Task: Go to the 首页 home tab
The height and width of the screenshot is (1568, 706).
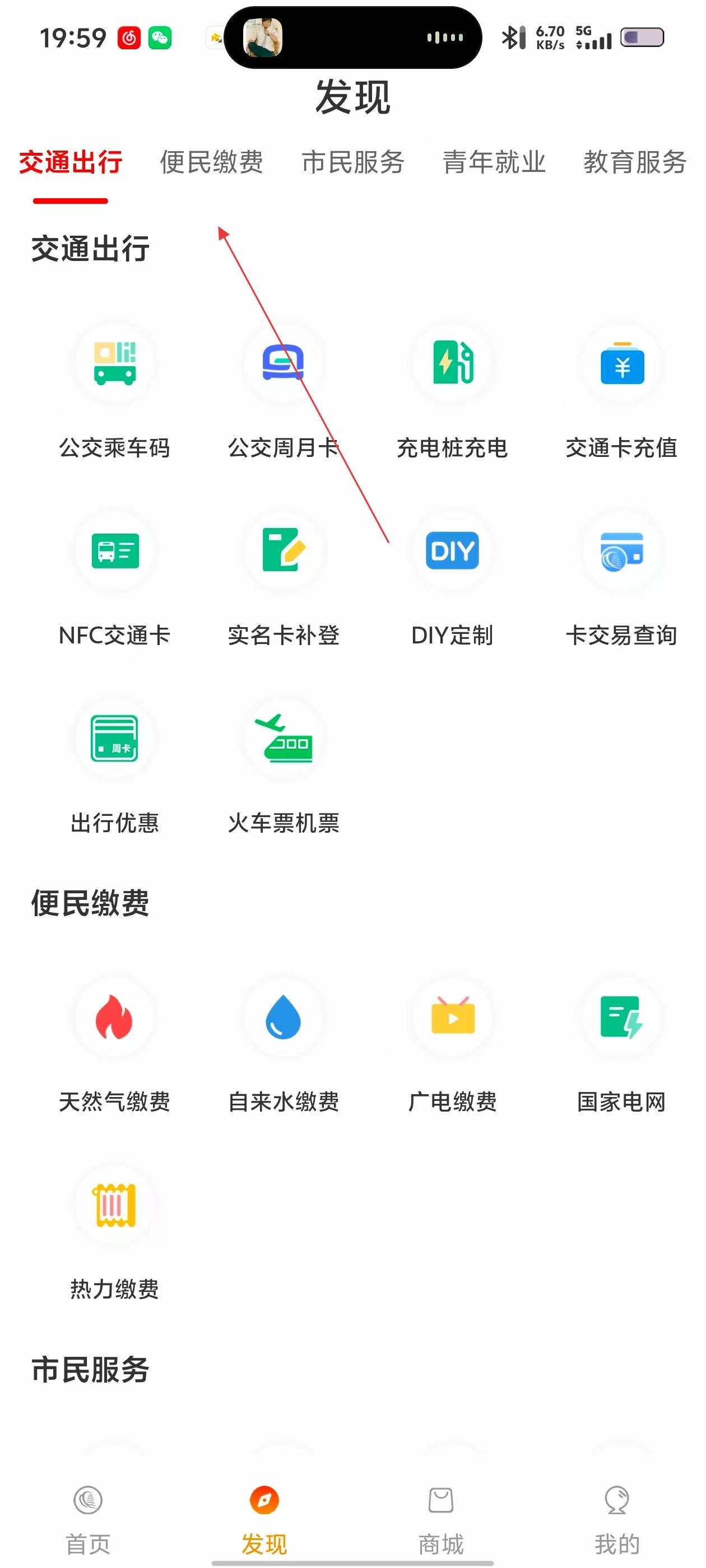Action: [89, 1515]
